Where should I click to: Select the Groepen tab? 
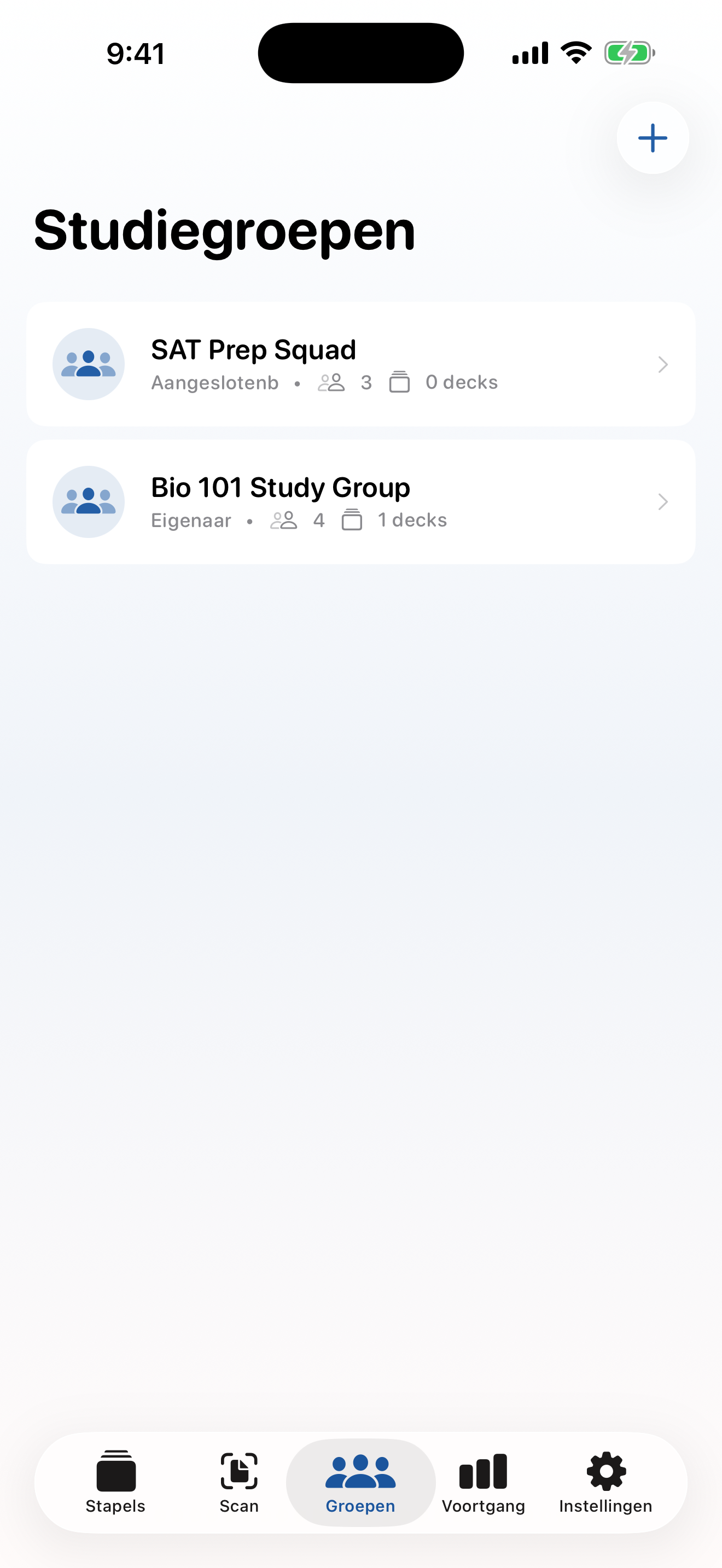pos(360,1482)
